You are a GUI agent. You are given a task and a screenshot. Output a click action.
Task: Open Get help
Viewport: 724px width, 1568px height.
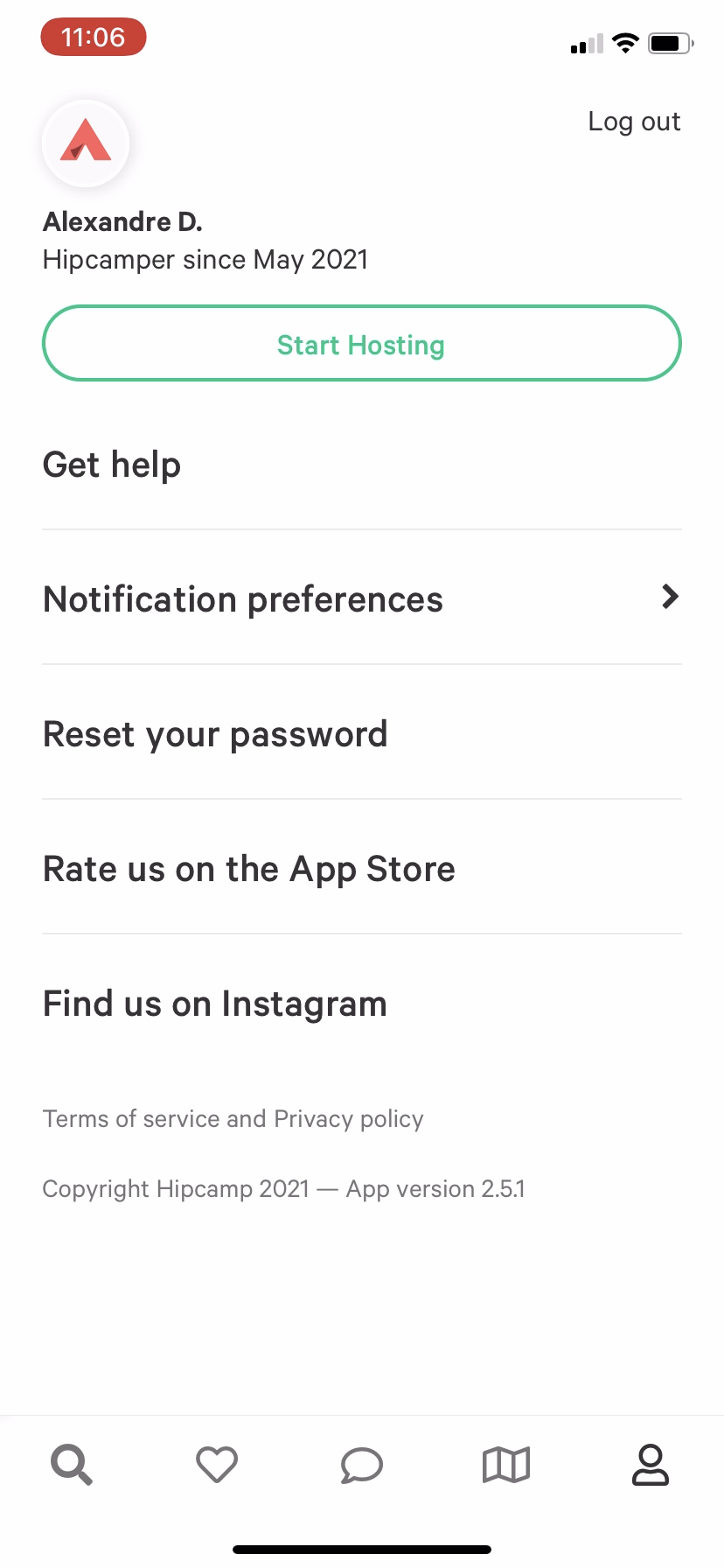tap(112, 465)
